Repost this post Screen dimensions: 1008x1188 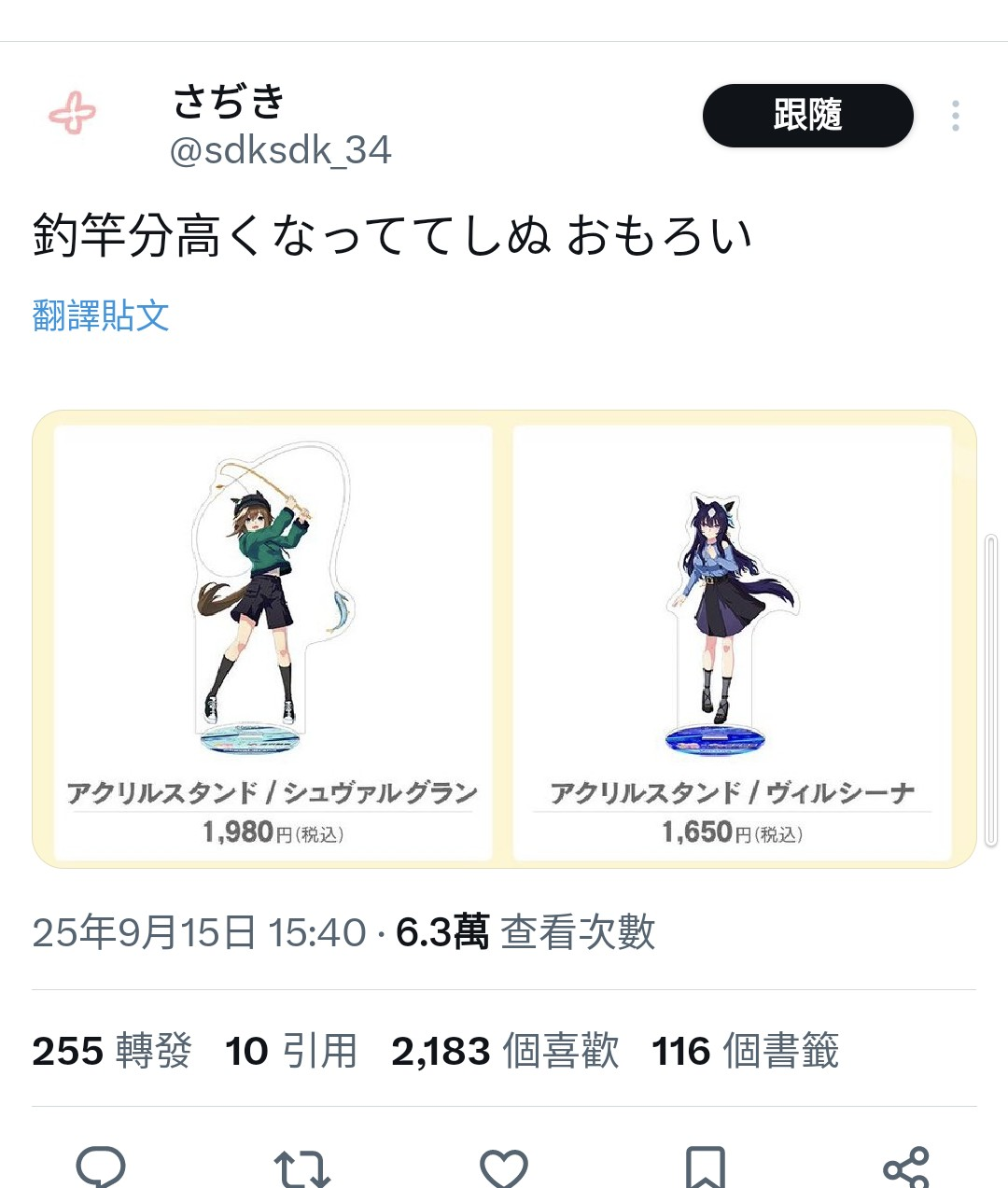click(302, 1168)
